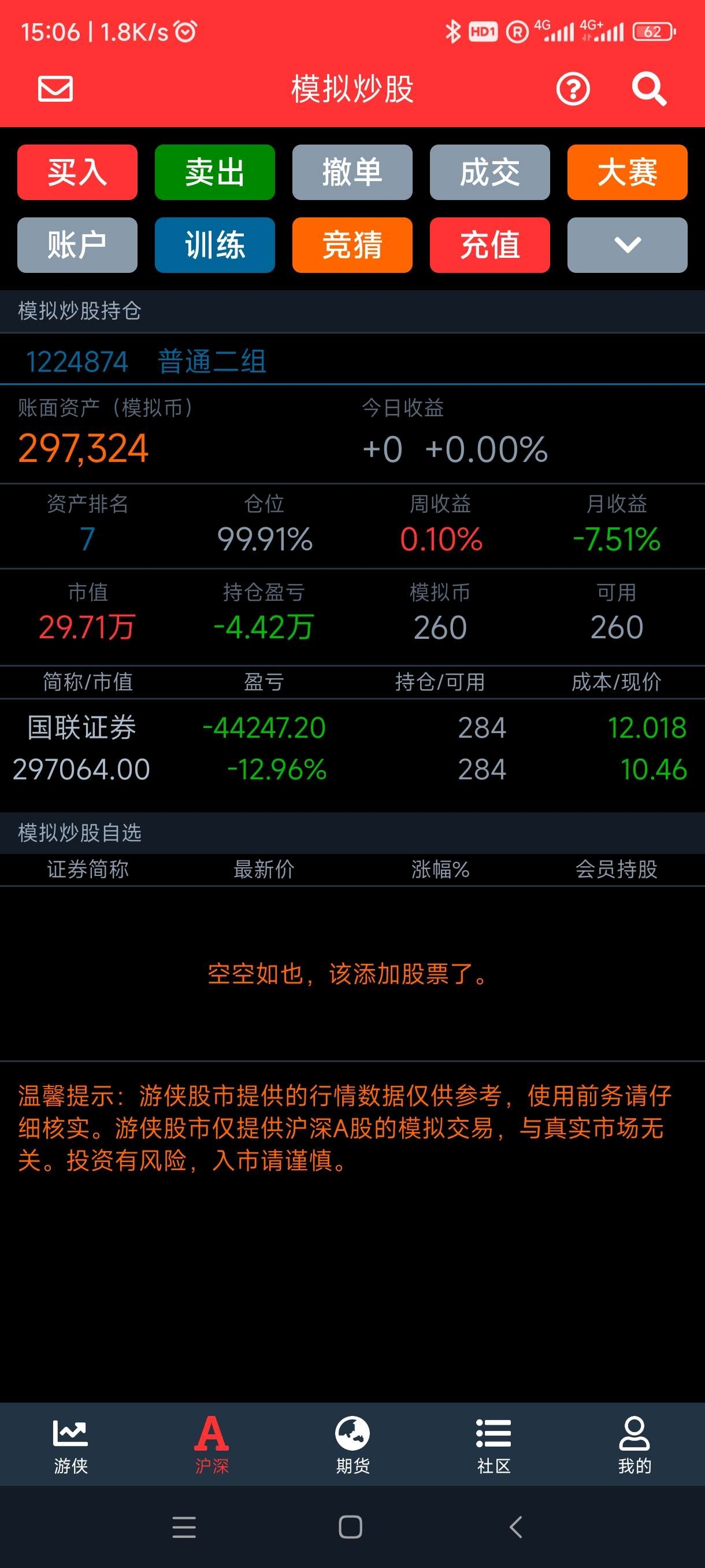Image resolution: width=705 pixels, height=1568 pixels.
Task: Switch to the 期货 futures tab
Action: (x=353, y=1445)
